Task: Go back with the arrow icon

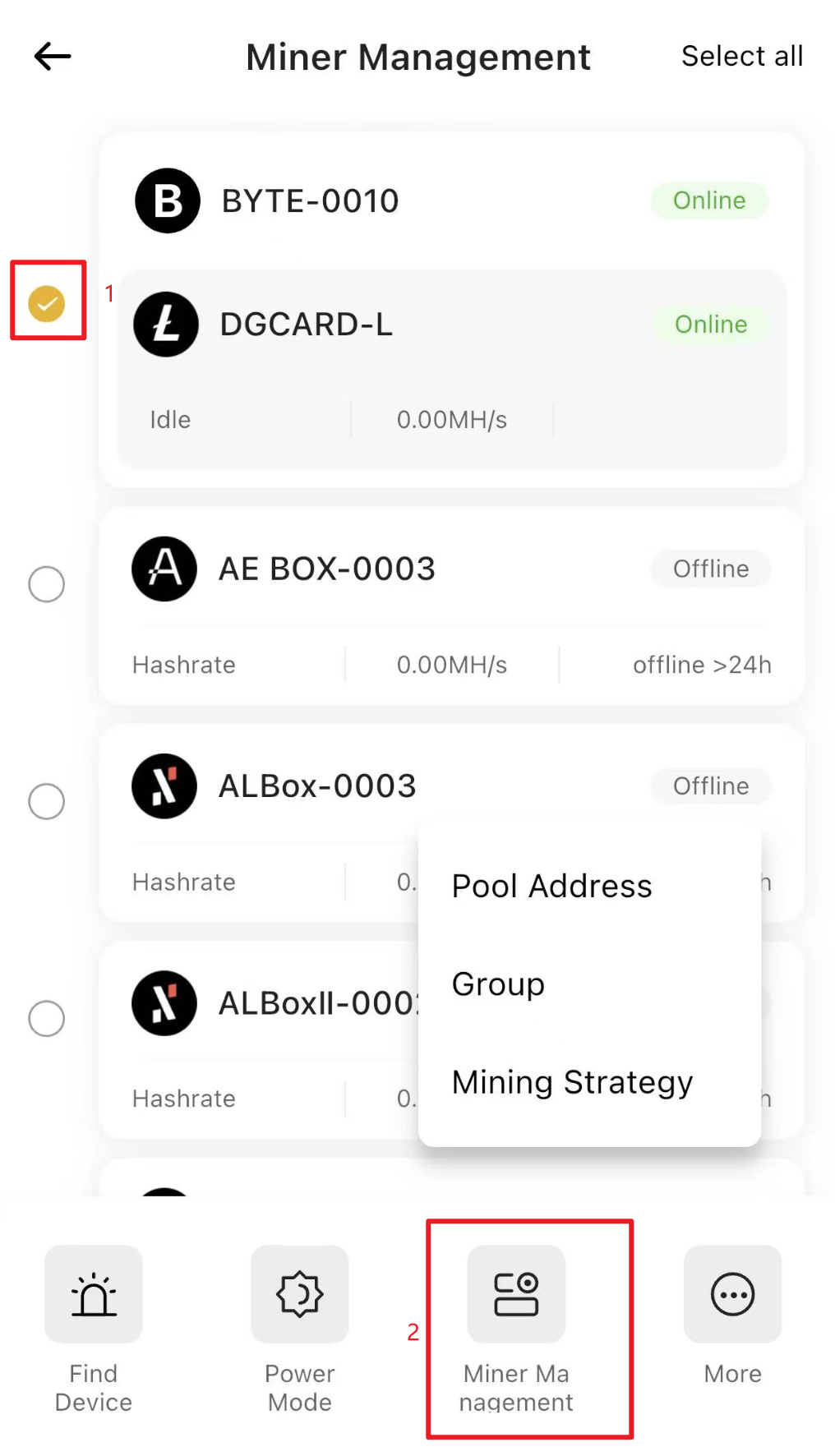Action: tap(53, 57)
